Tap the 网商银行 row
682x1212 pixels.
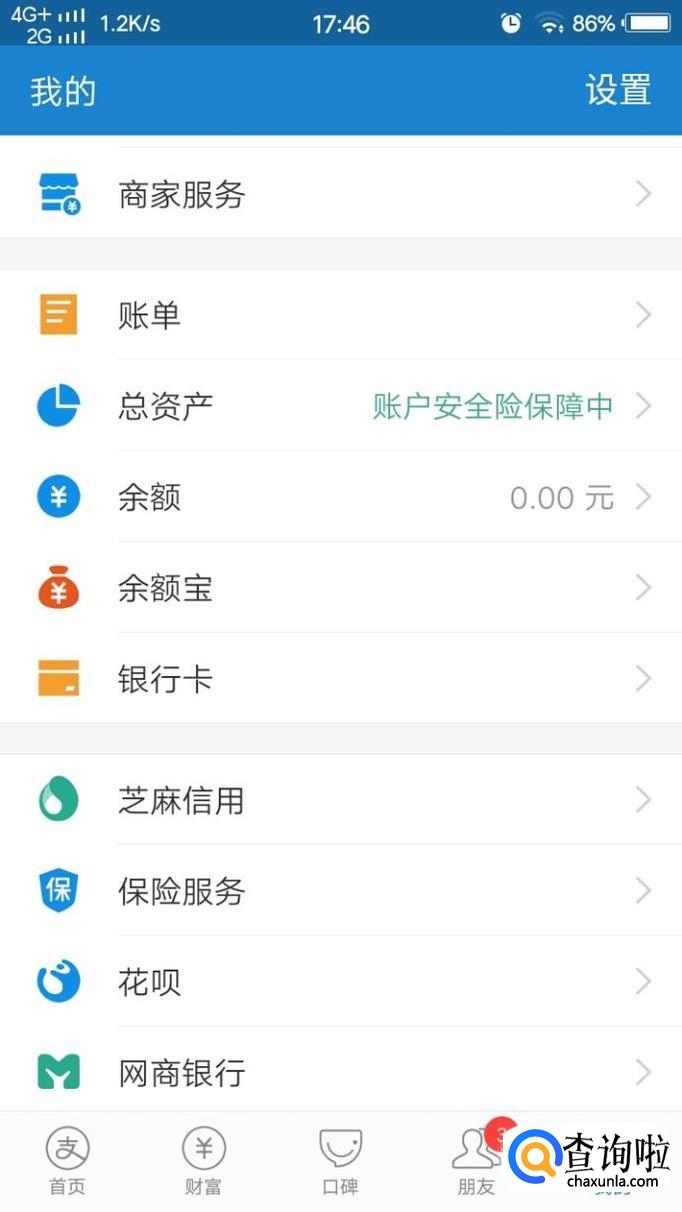340,1073
